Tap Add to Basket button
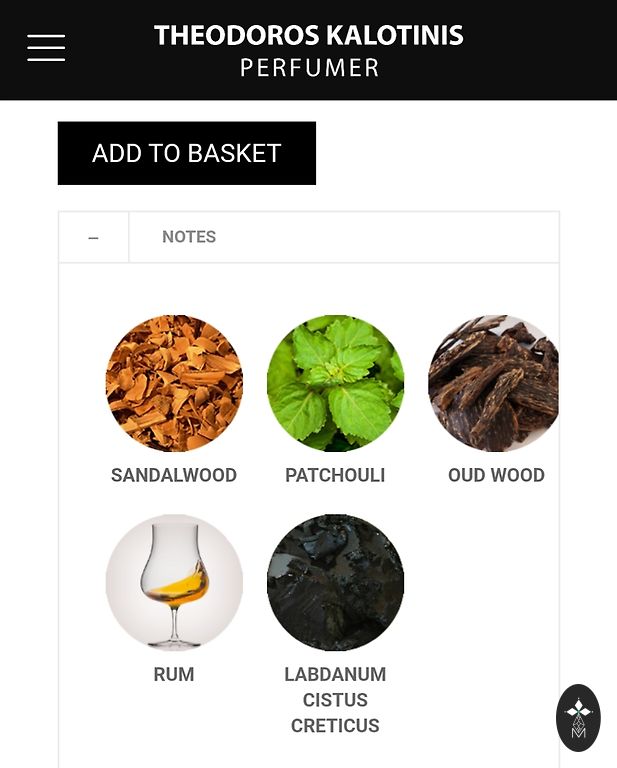The height and width of the screenshot is (768, 617). [187, 153]
